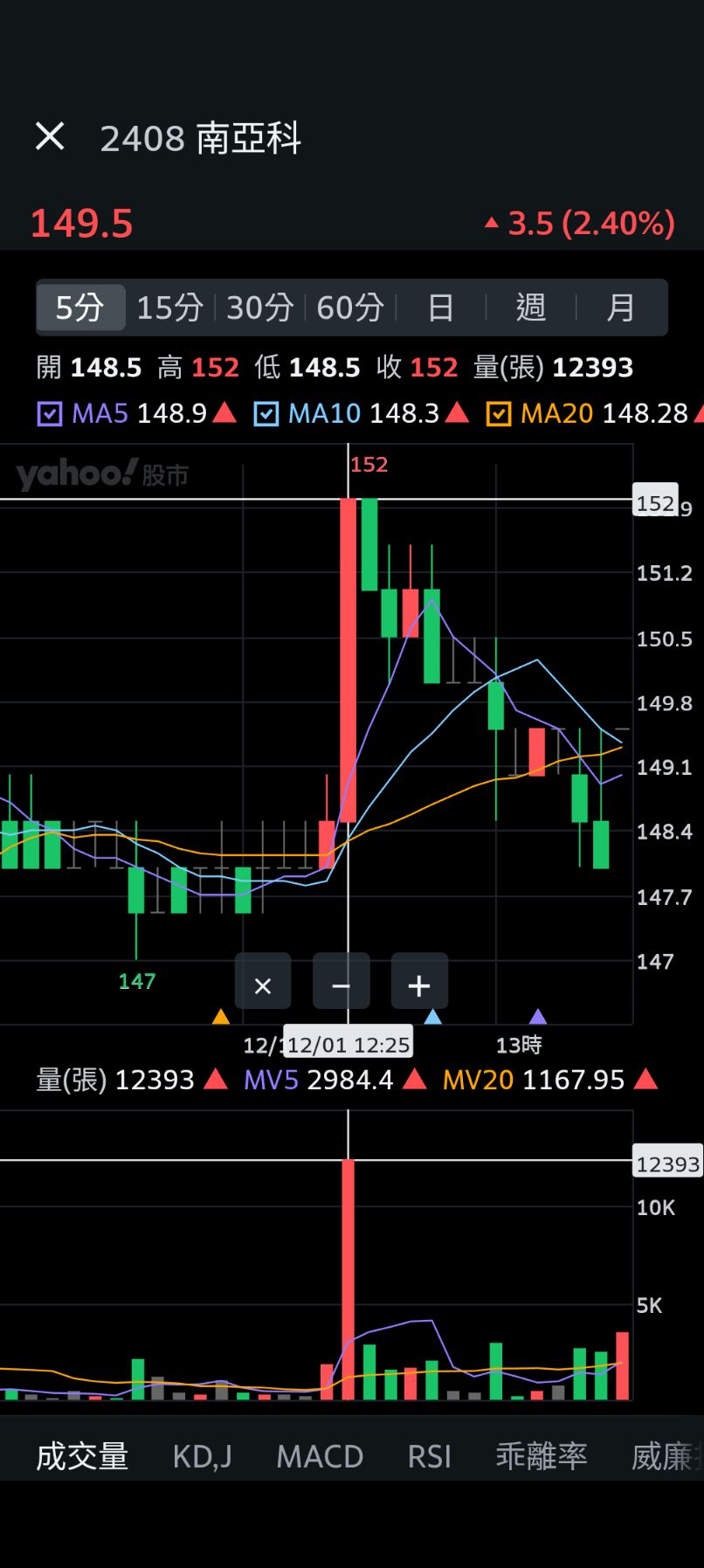This screenshot has width=704, height=1568.
Task: Select the 成交量 indicator tab
Action: click(82, 1456)
